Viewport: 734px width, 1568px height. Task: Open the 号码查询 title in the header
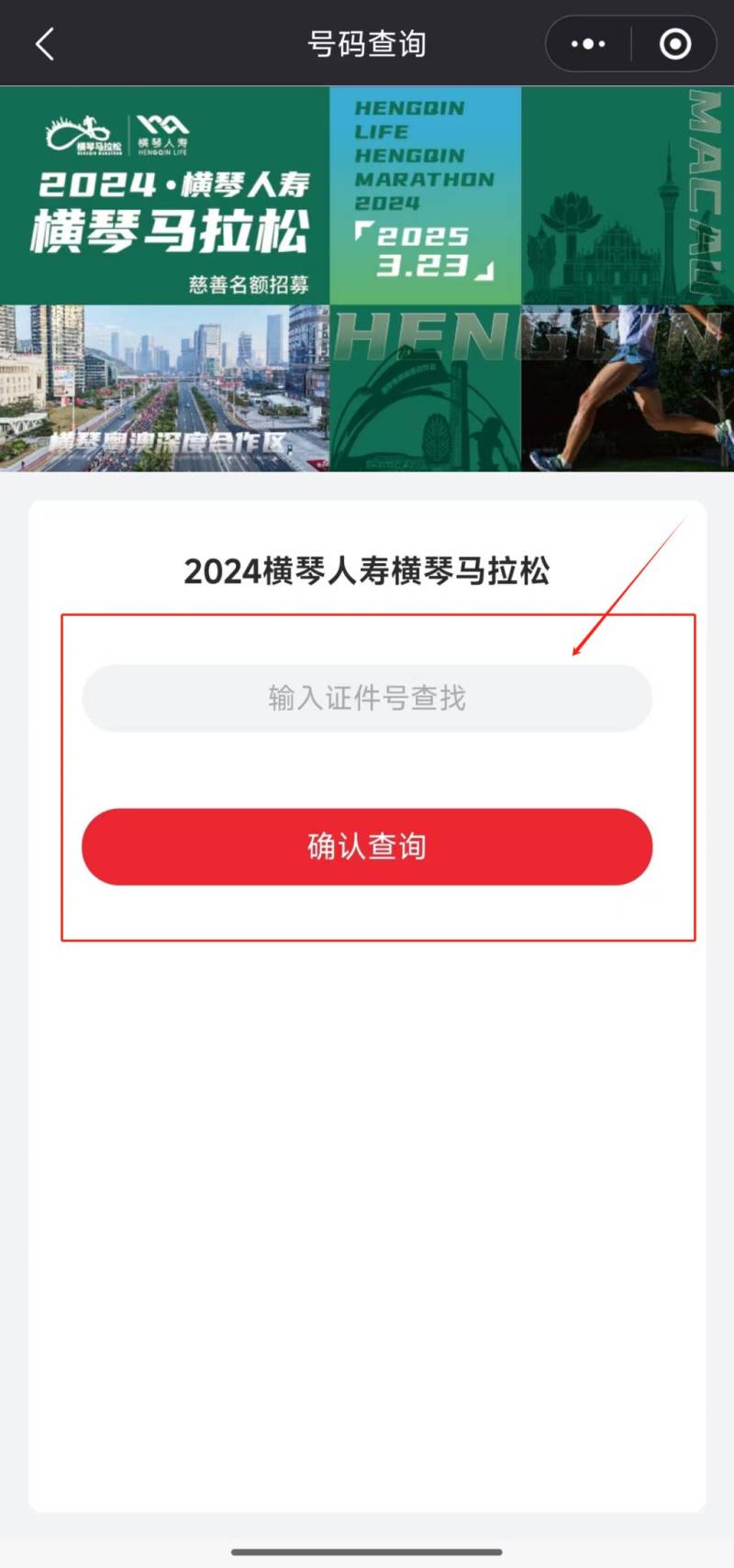point(367,43)
